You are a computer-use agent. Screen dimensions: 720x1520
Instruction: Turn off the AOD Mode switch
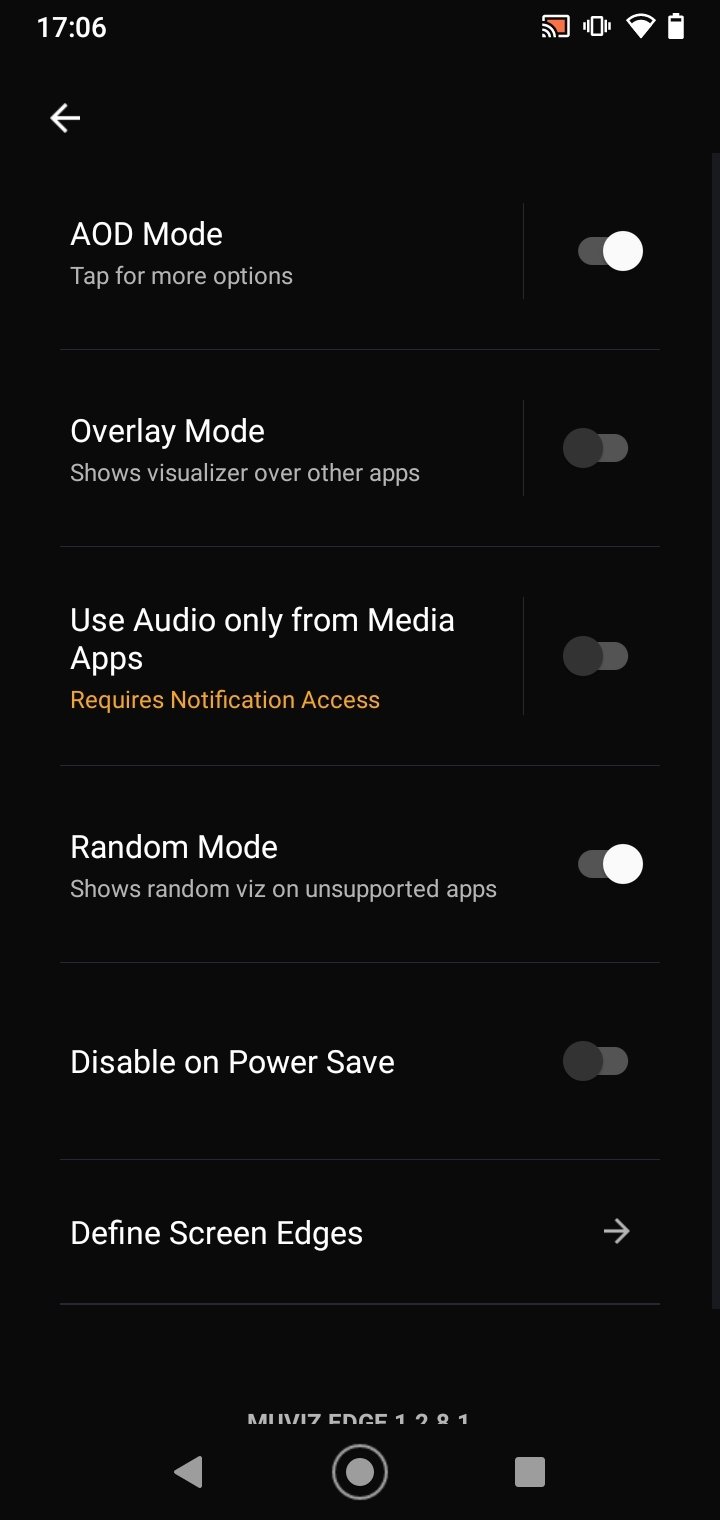pyautogui.click(x=610, y=251)
